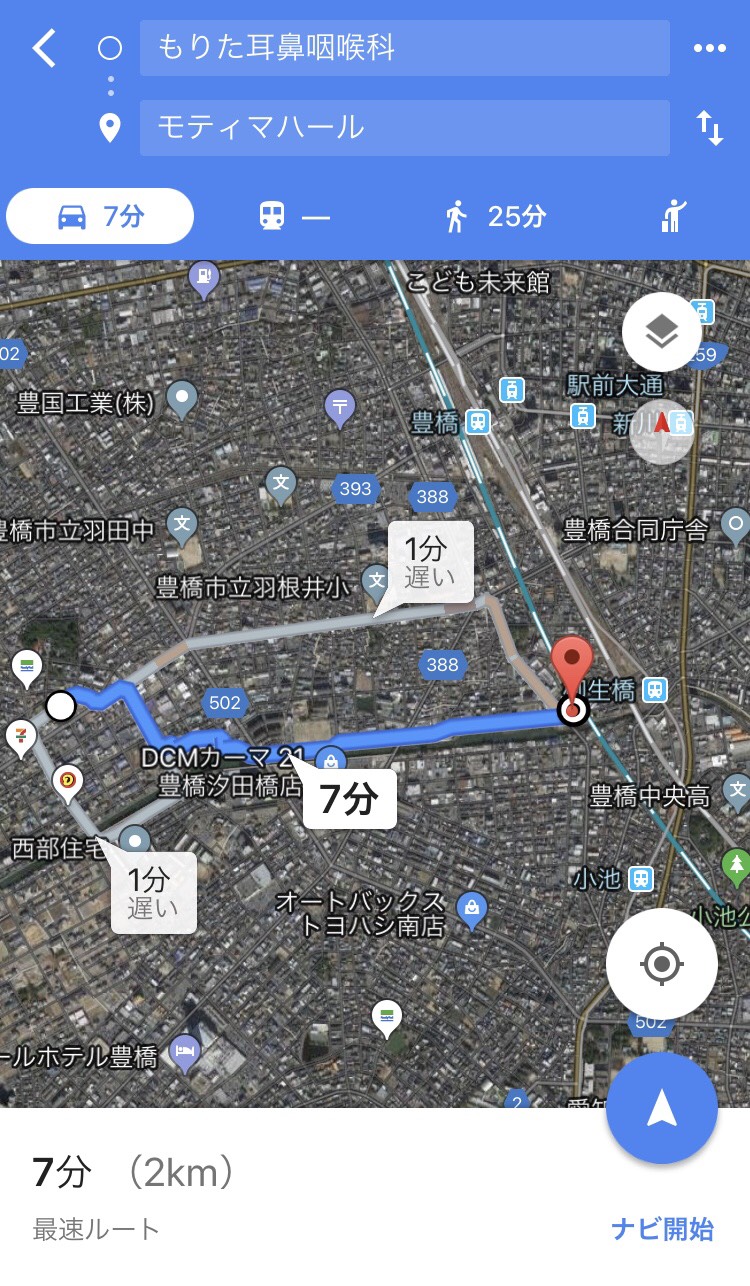Swap the start and destination

tap(709, 128)
